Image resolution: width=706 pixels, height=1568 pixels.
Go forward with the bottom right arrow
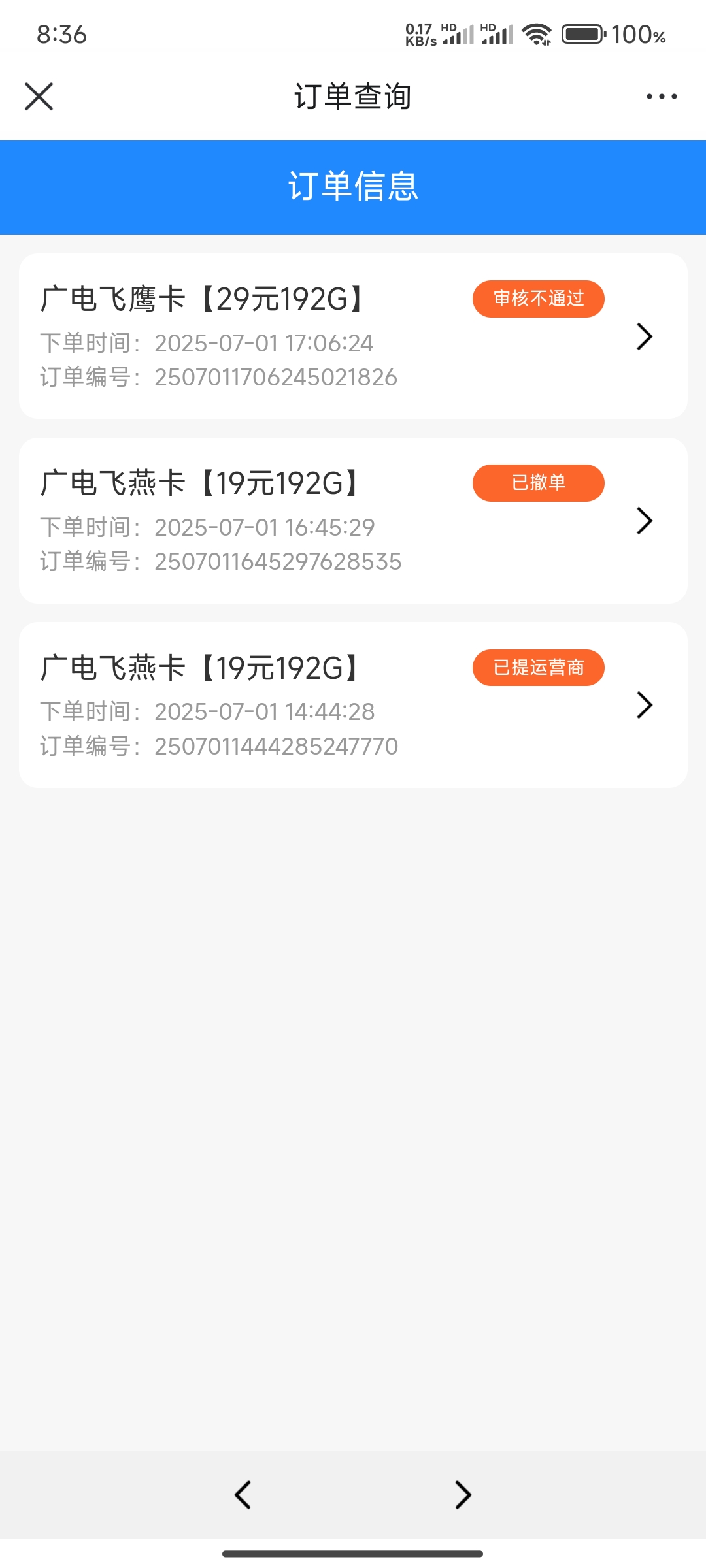[x=463, y=1495]
